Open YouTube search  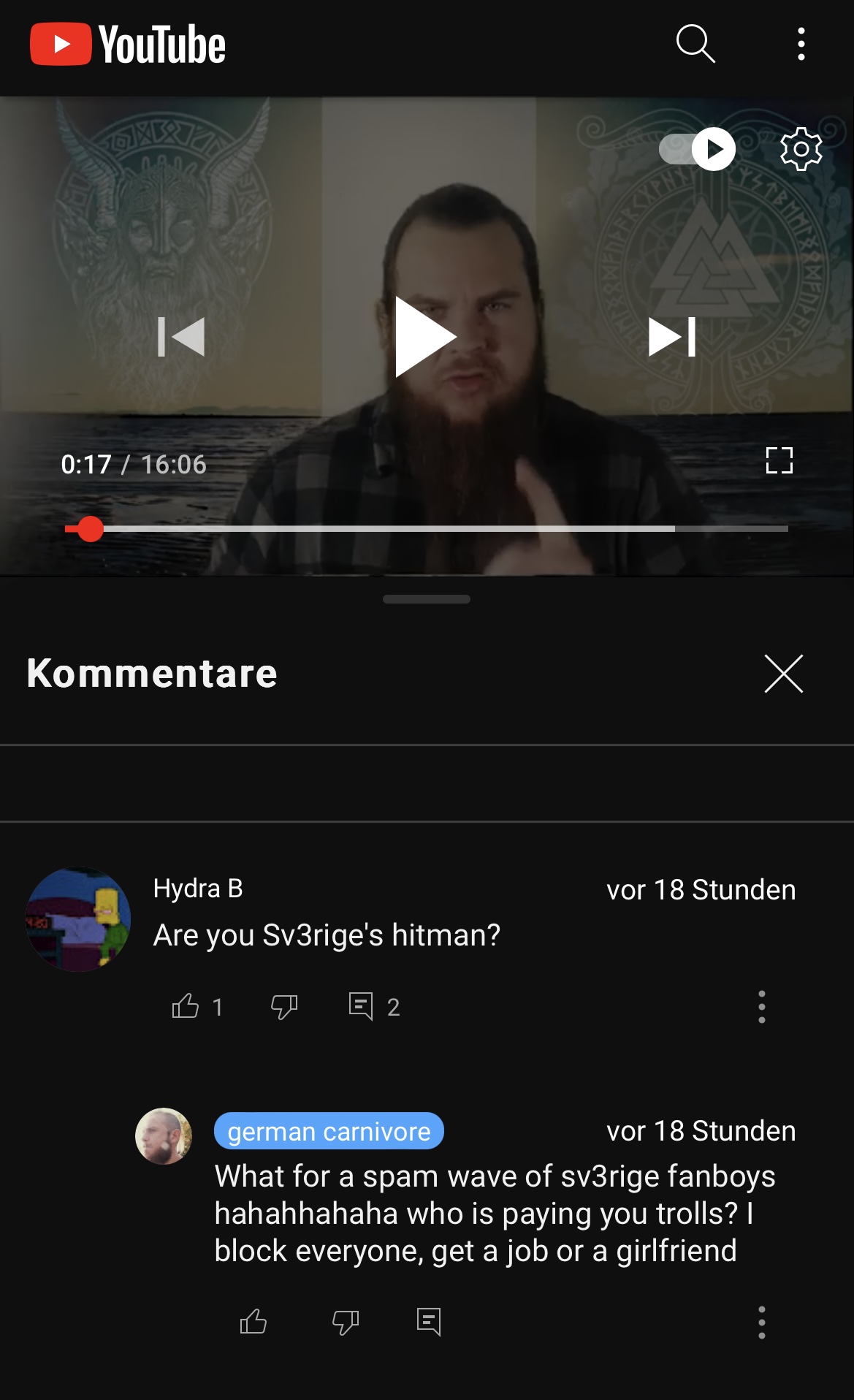click(695, 44)
